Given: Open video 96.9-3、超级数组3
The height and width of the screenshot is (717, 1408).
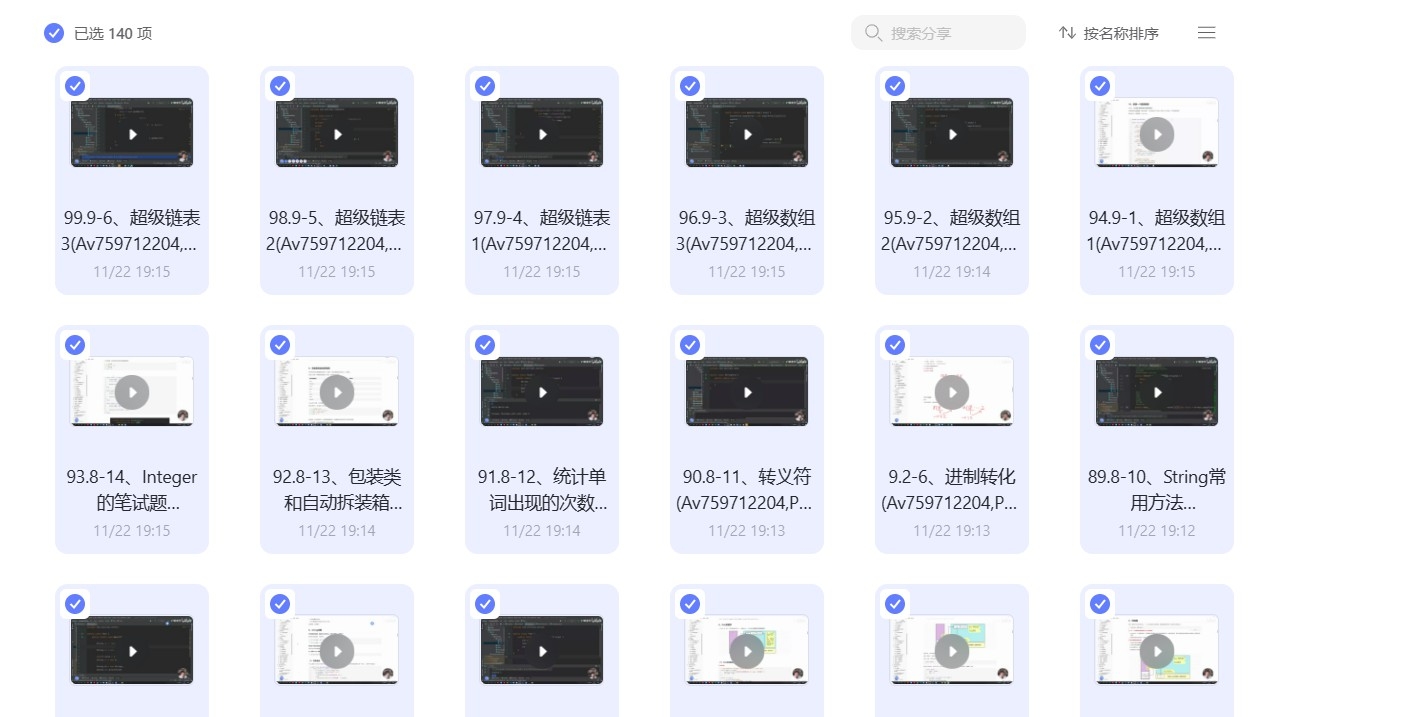Looking at the screenshot, I should [x=747, y=134].
